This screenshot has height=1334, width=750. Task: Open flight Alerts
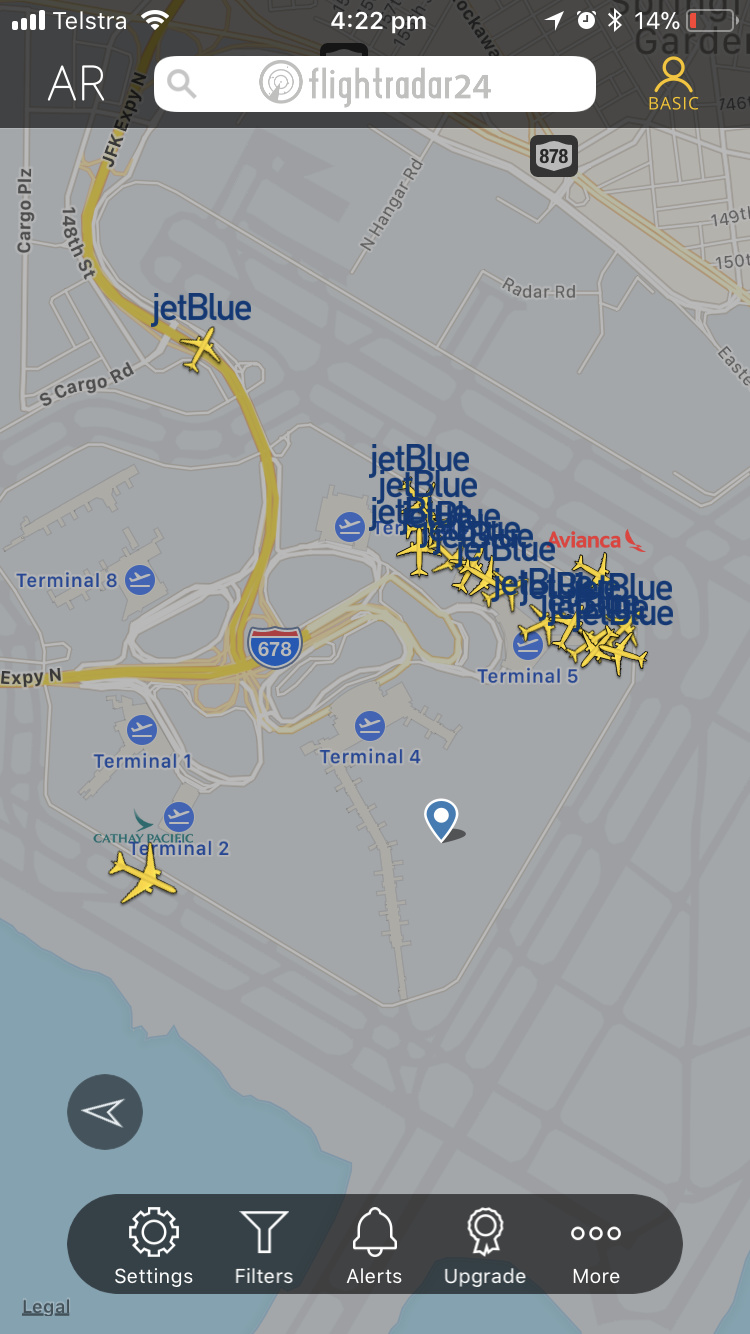pos(374,1245)
